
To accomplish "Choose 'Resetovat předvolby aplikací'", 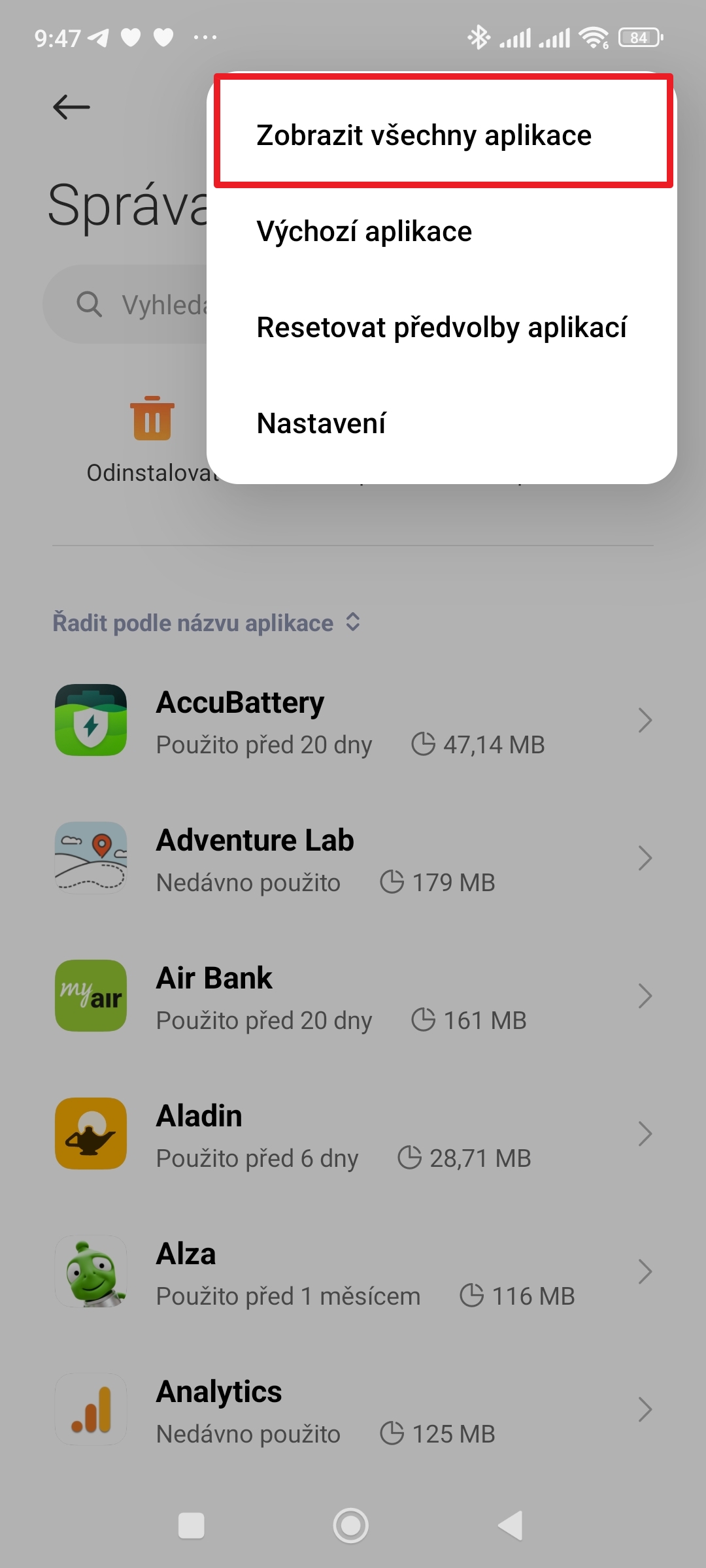I will 442,327.
